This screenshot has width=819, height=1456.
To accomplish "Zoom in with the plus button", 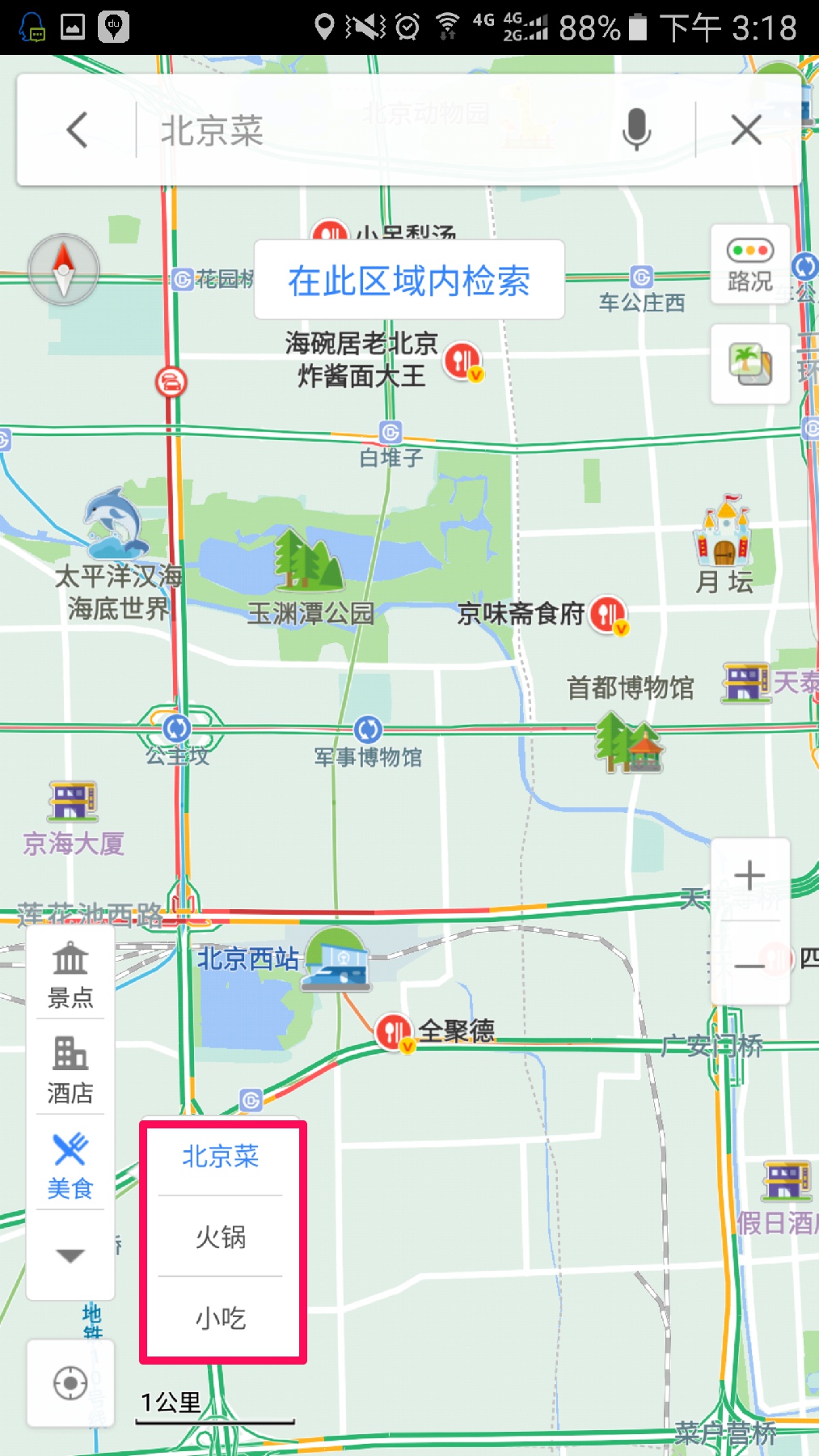I will click(x=749, y=876).
